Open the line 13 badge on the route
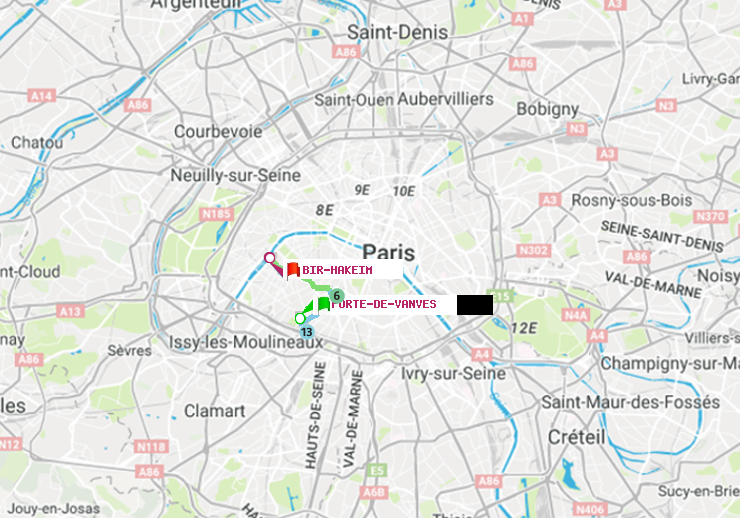The width and height of the screenshot is (740, 518). [306, 331]
